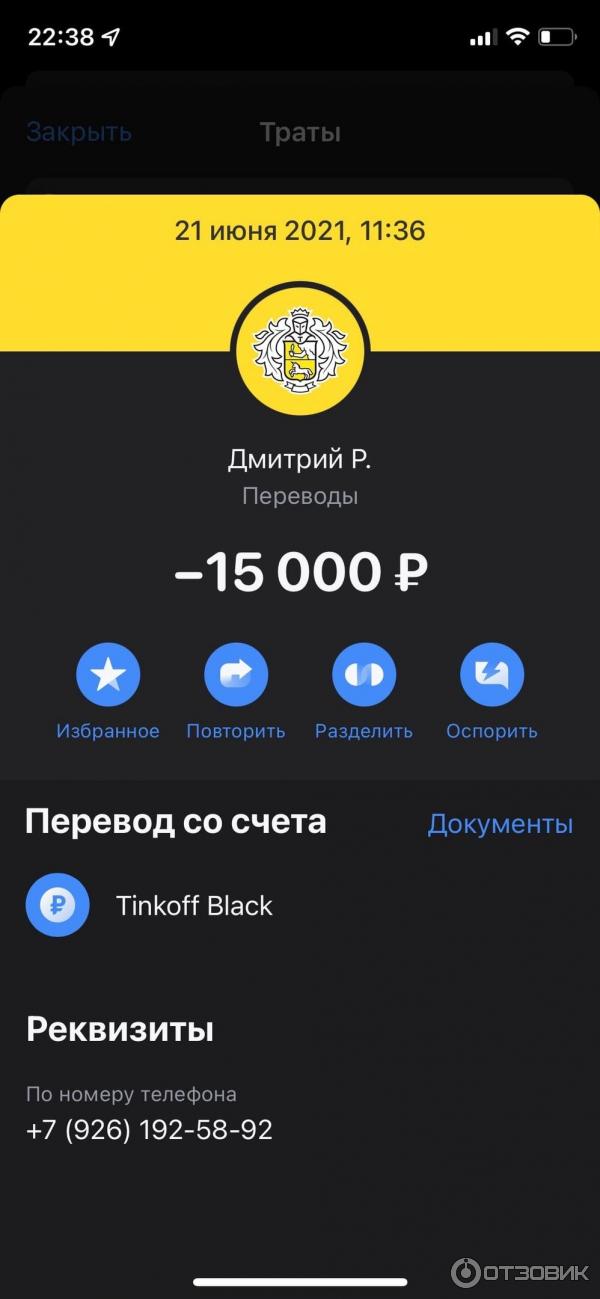Repeat the transfer with Повторить
Image resolution: width=600 pixels, height=1299 pixels.
click(236, 676)
